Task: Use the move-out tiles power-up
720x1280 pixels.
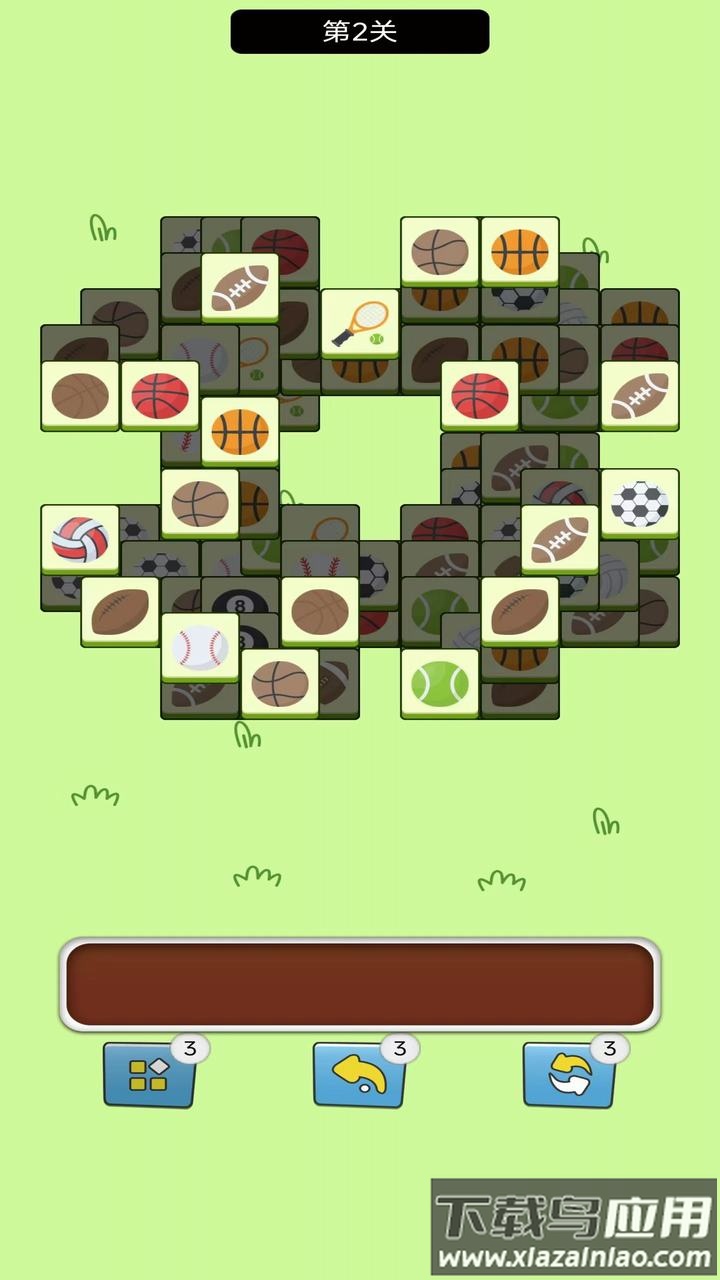Action: pyautogui.click(x=150, y=1075)
